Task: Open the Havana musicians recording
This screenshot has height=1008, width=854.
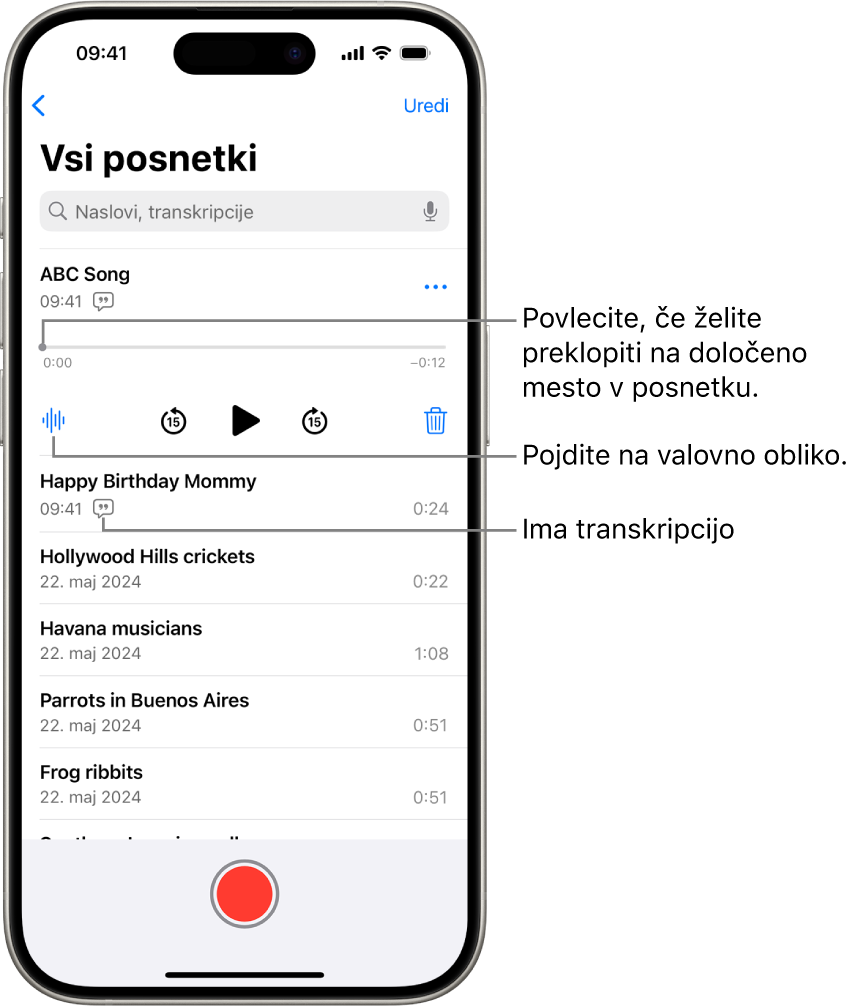Action: (x=200, y=640)
